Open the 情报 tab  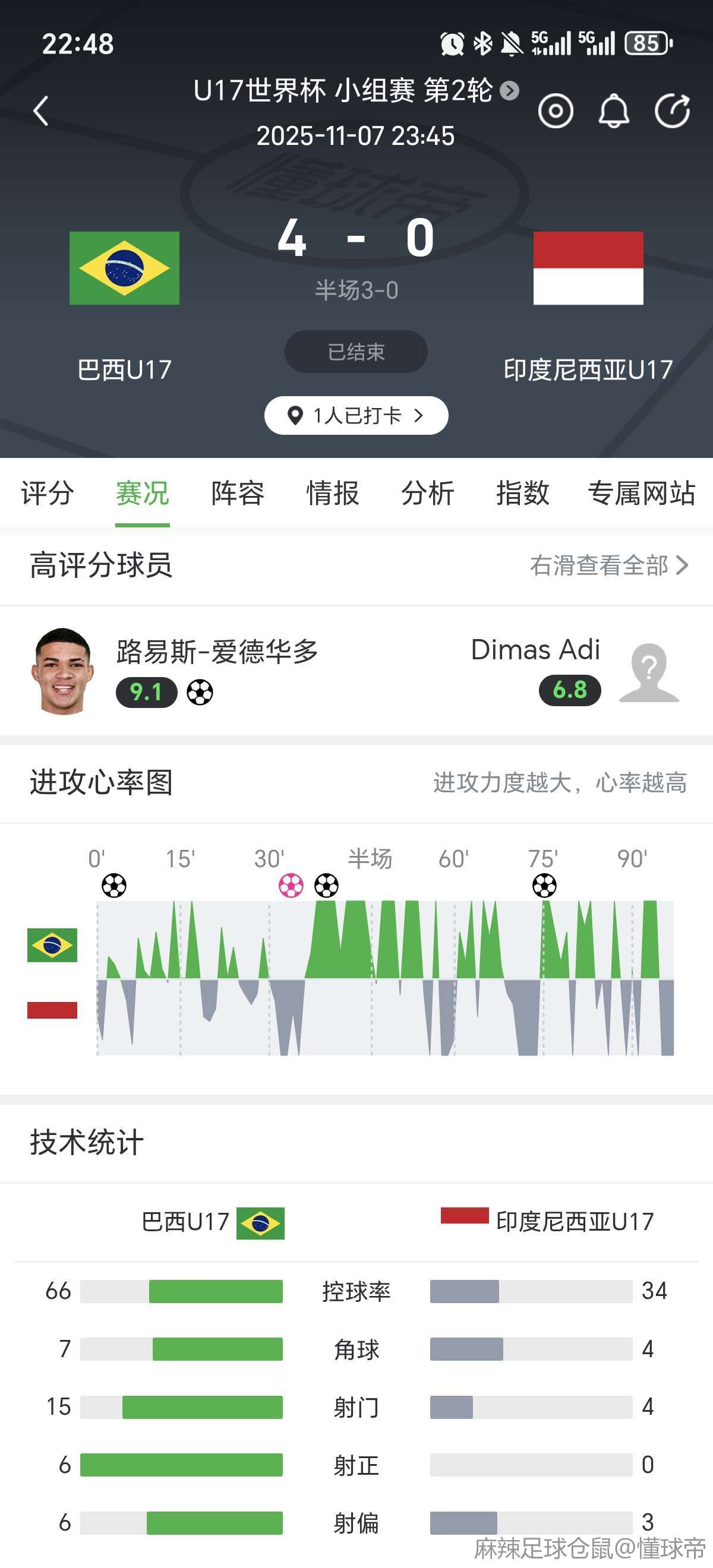(333, 493)
